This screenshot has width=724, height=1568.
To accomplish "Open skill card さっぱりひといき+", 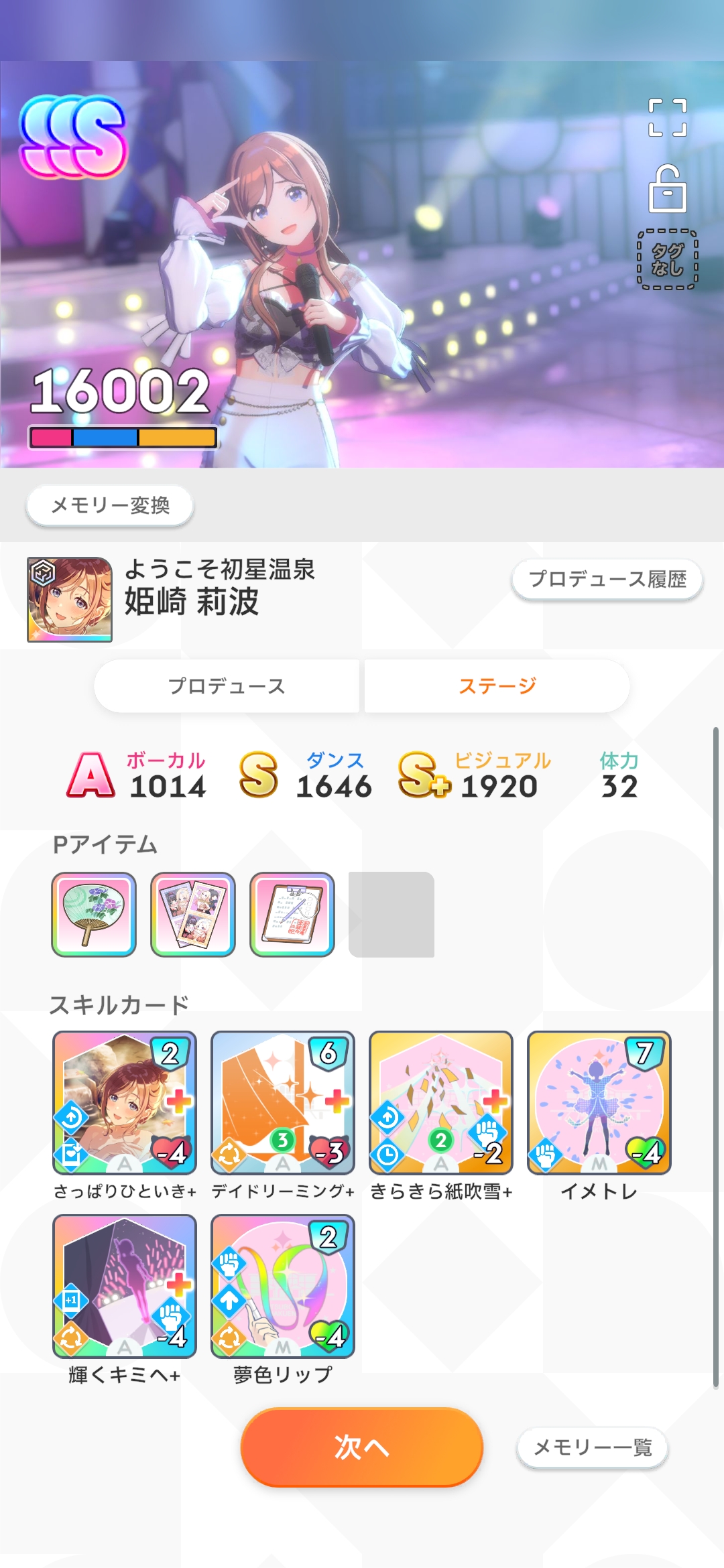I will tap(125, 1103).
